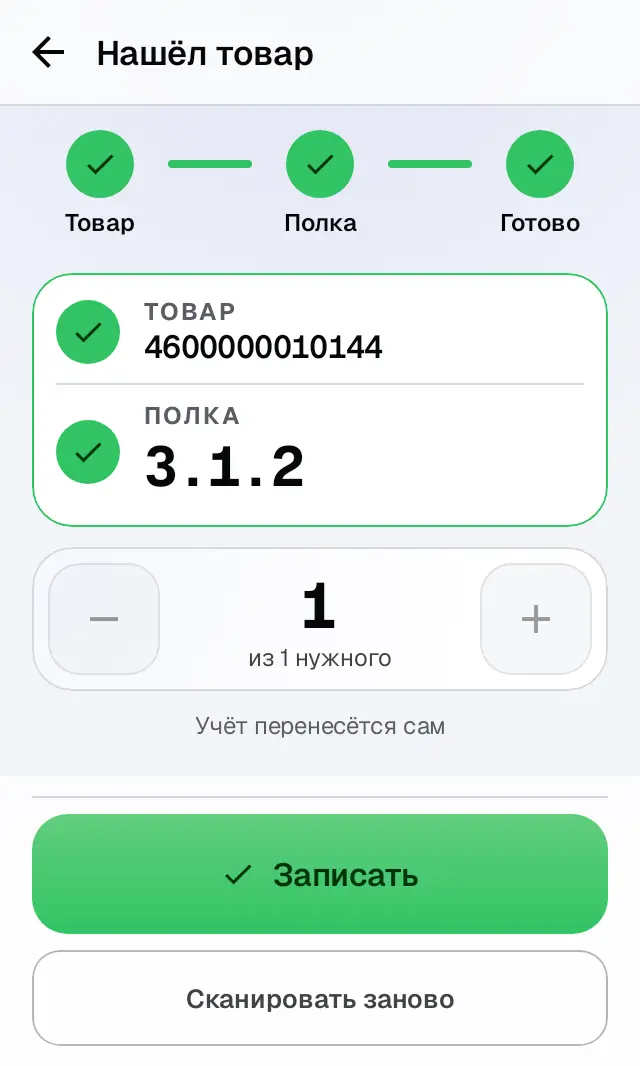Go back using the arrow icon
The image size is (640, 1066).
pyautogui.click(x=48, y=53)
